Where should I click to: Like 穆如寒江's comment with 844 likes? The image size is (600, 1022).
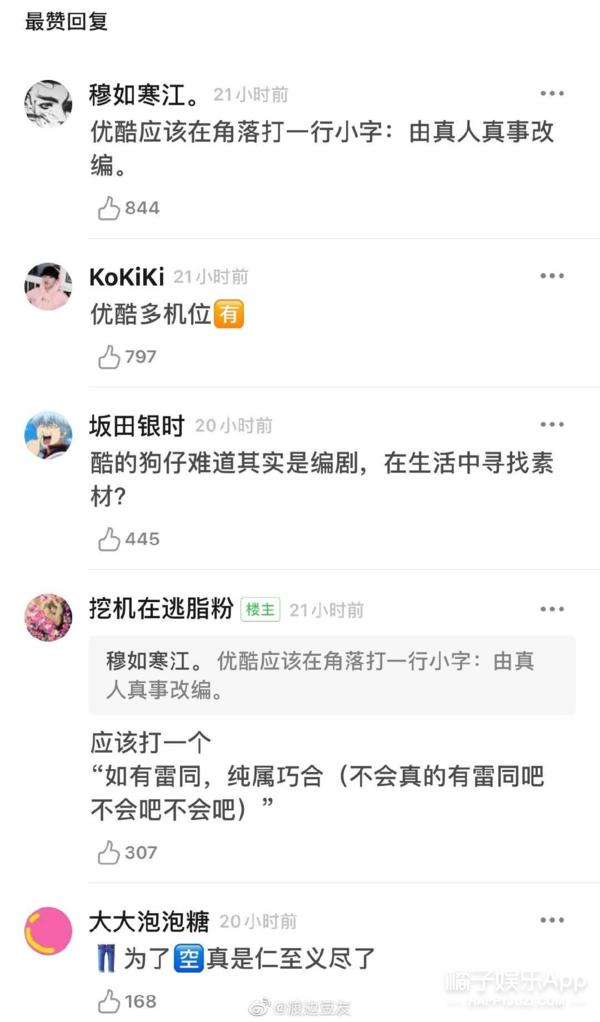click(x=109, y=208)
